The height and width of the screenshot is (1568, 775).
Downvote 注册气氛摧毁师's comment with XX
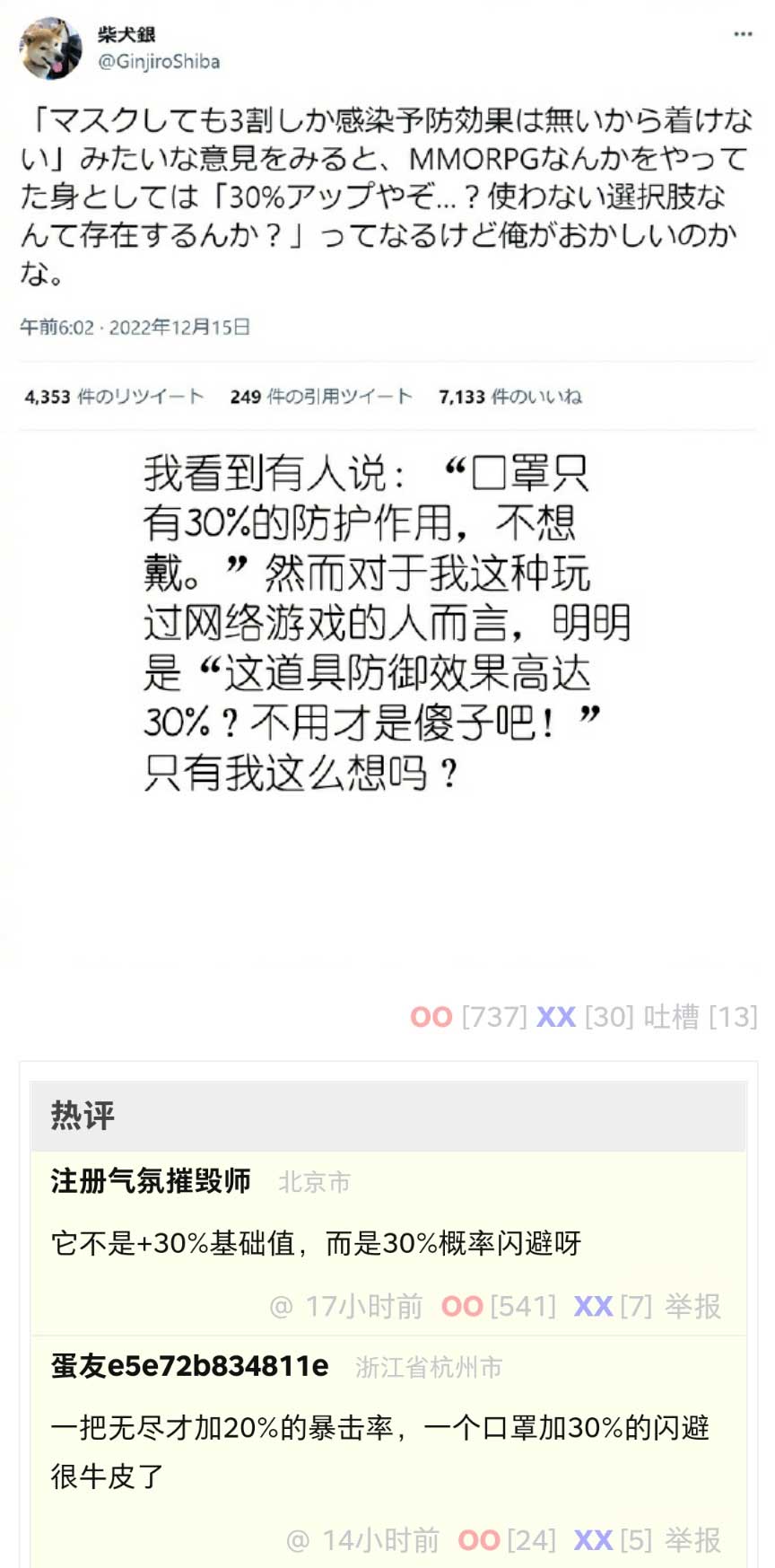pos(593,1306)
